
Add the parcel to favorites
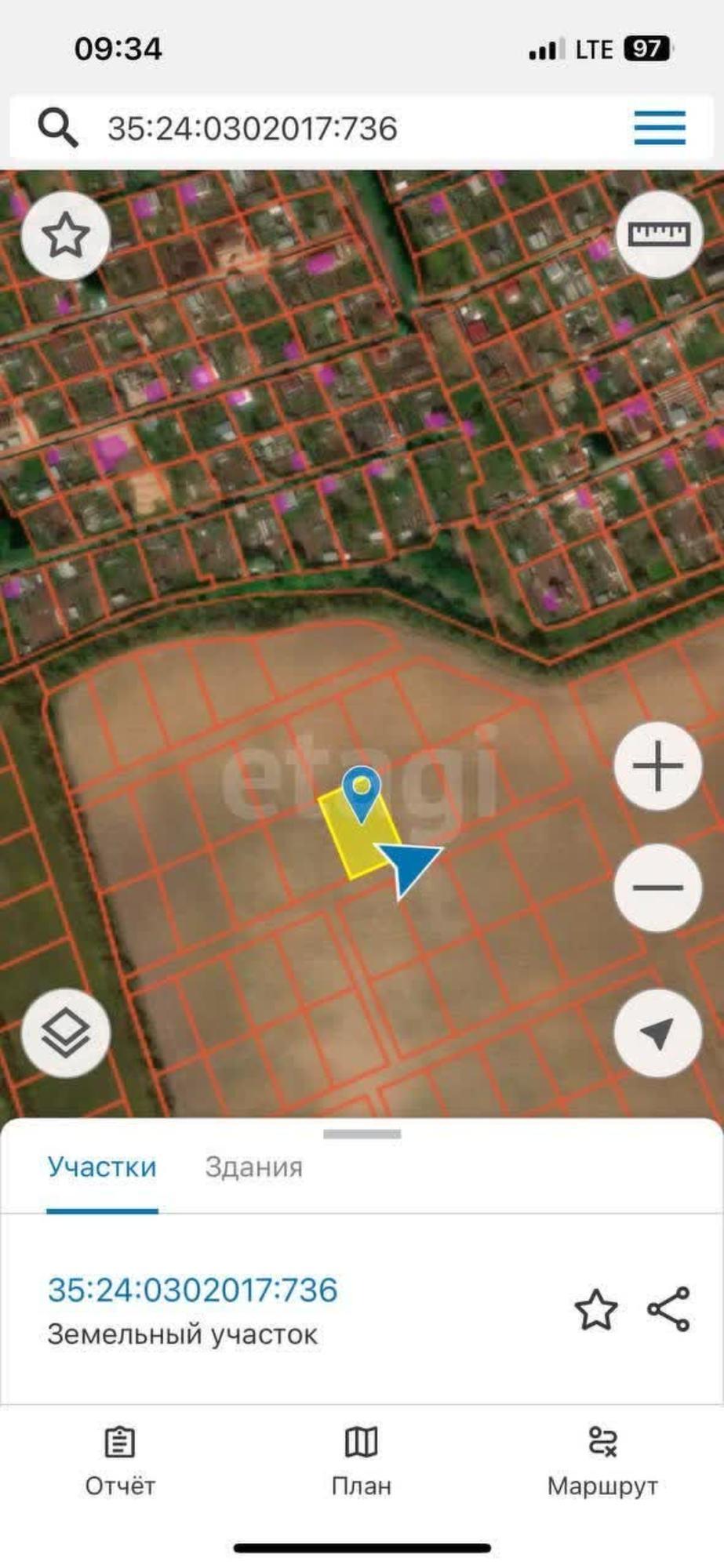tap(596, 1309)
